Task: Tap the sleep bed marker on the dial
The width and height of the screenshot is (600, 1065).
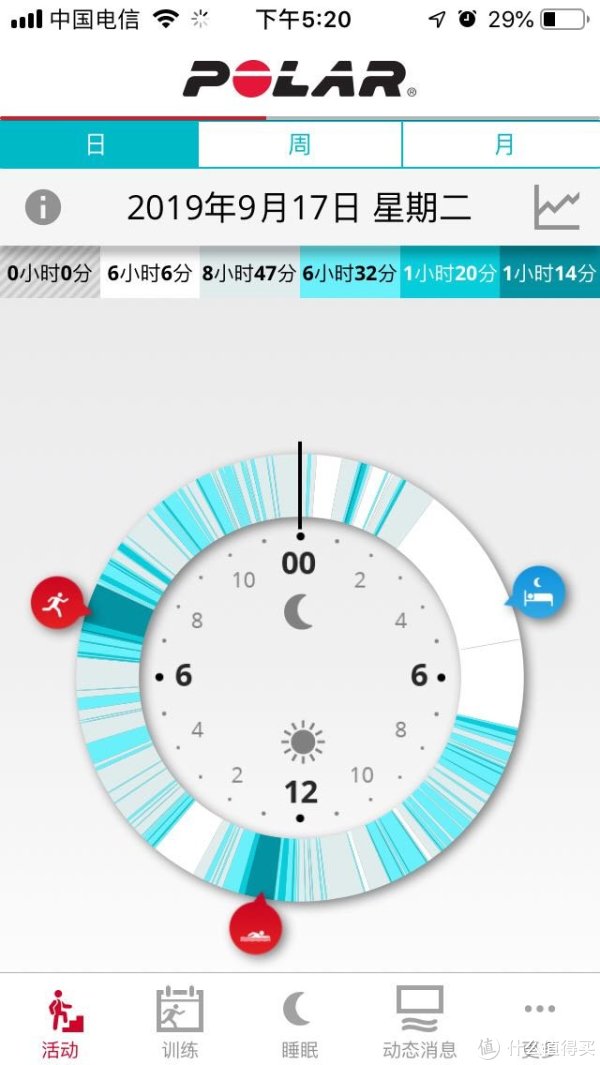Action: [x=537, y=594]
